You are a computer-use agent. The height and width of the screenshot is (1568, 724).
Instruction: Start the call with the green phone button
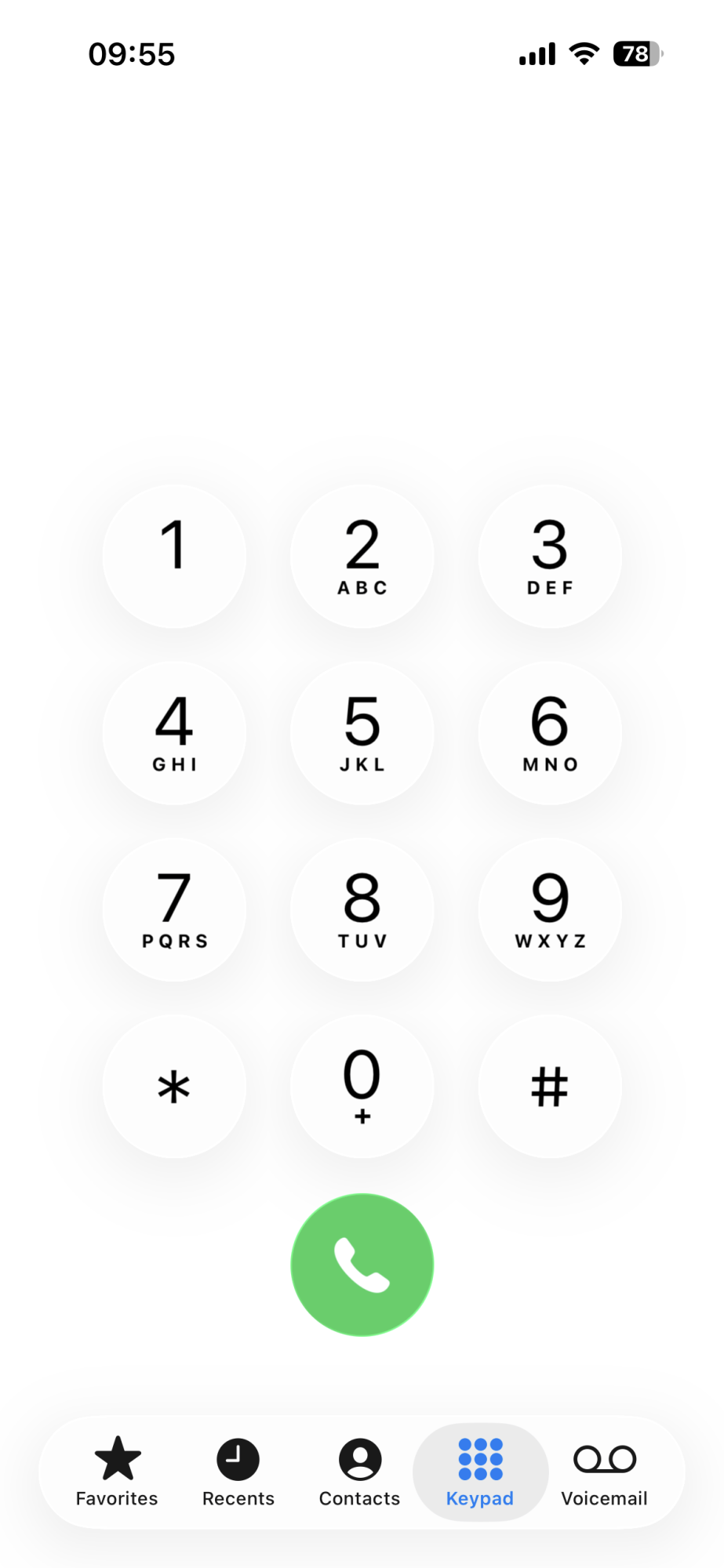tap(362, 1265)
